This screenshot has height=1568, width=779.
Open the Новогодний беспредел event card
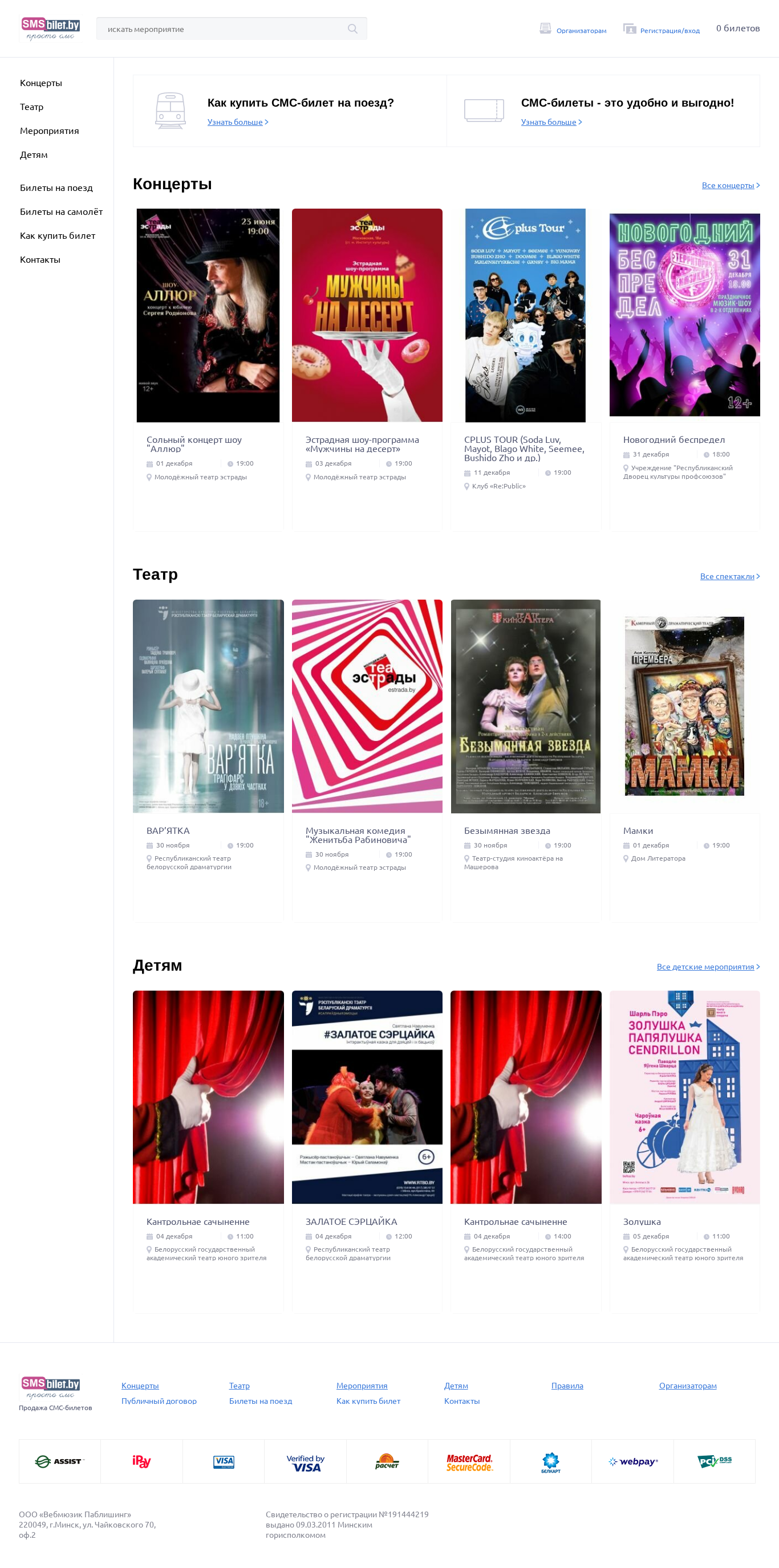click(684, 369)
